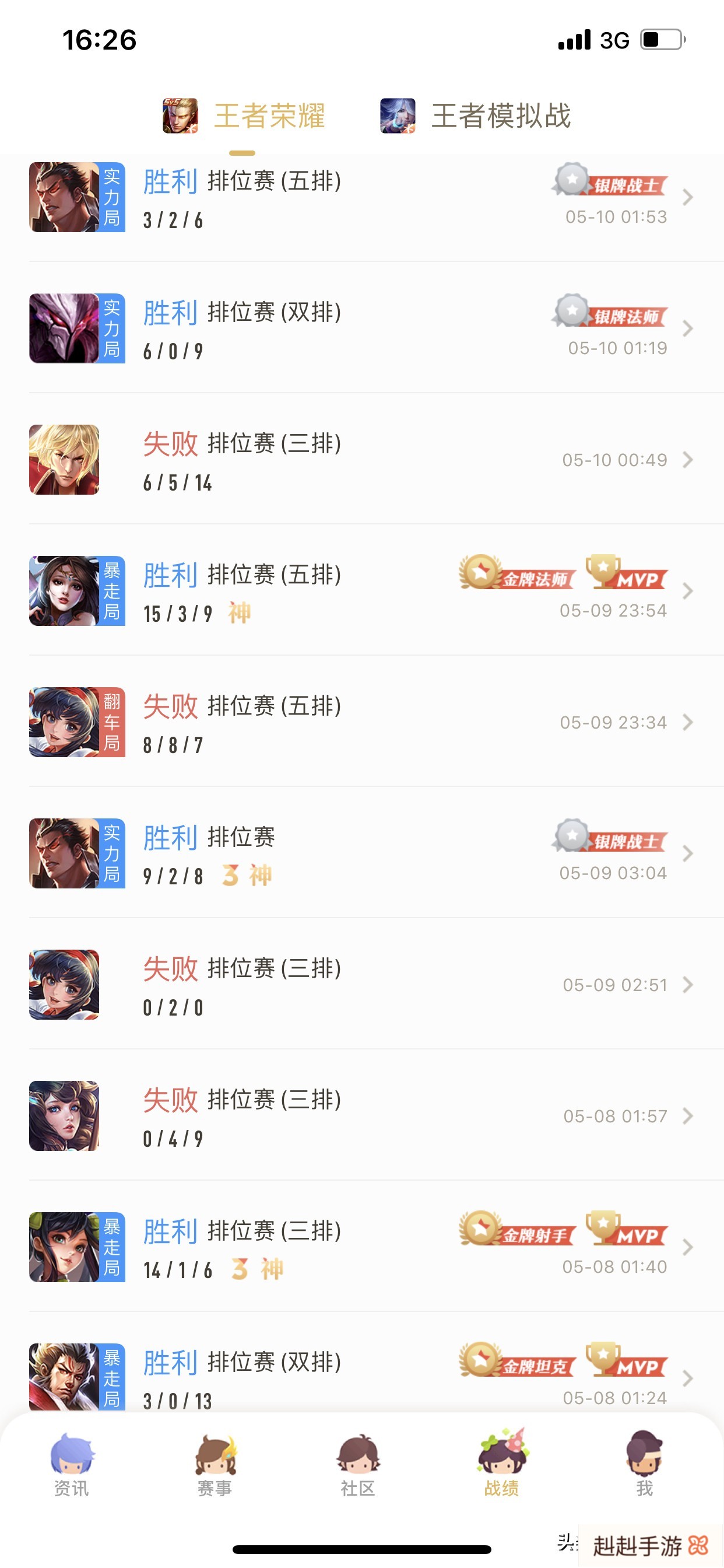This screenshot has width=724, height=1568.
Task: Open the 9/2/8 victory from 05-09 03:04
Action: tap(361, 853)
